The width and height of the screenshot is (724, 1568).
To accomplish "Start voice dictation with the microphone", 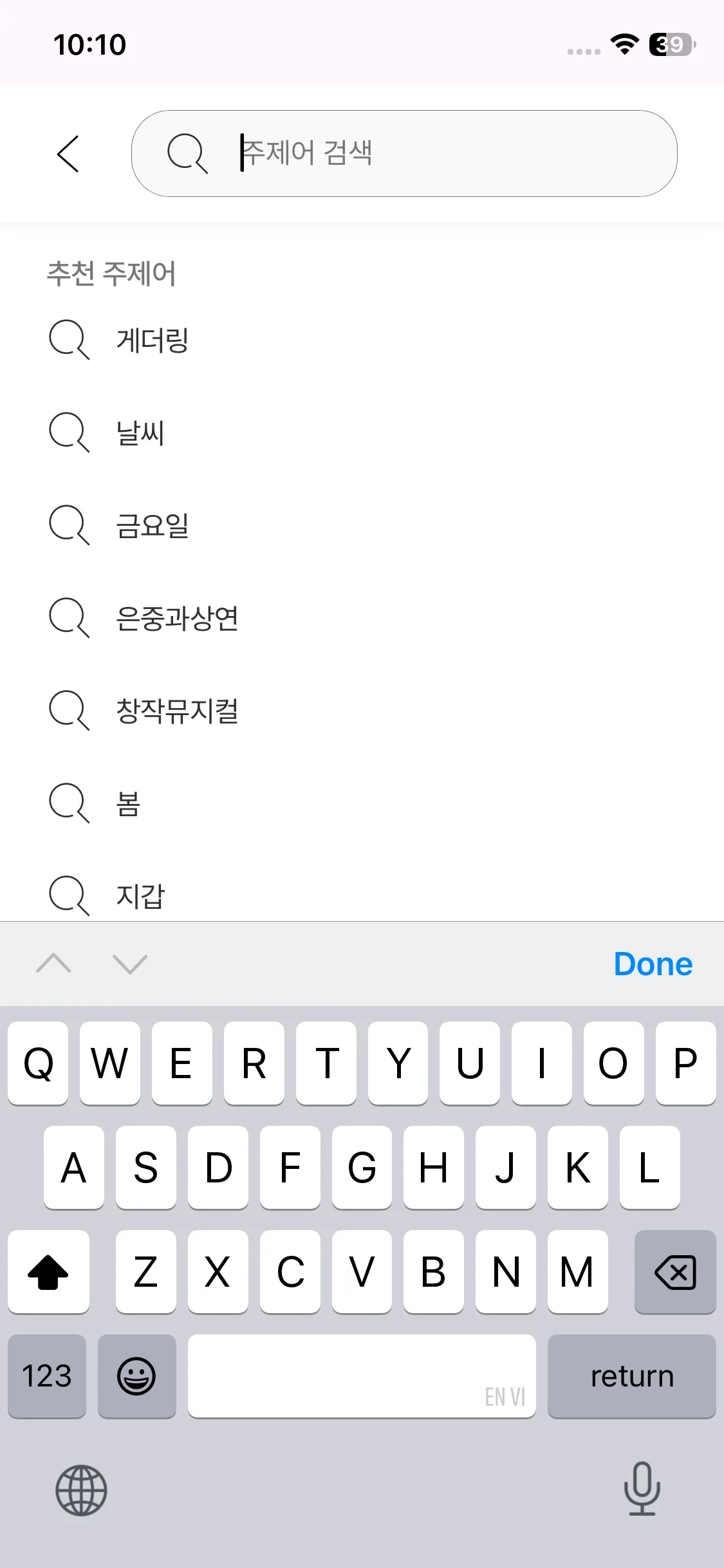I will 642,1488.
